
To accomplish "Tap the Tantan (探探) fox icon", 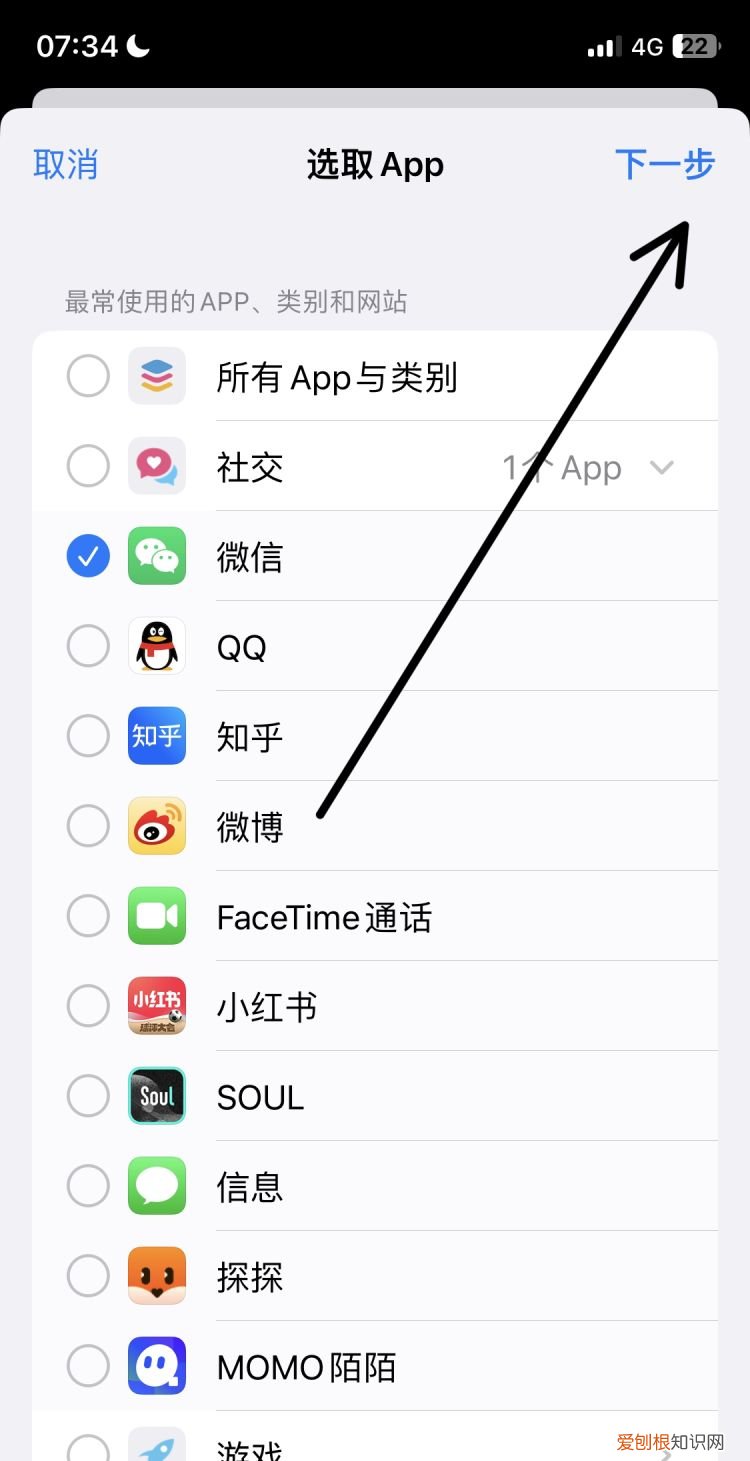I will coord(157,1276).
